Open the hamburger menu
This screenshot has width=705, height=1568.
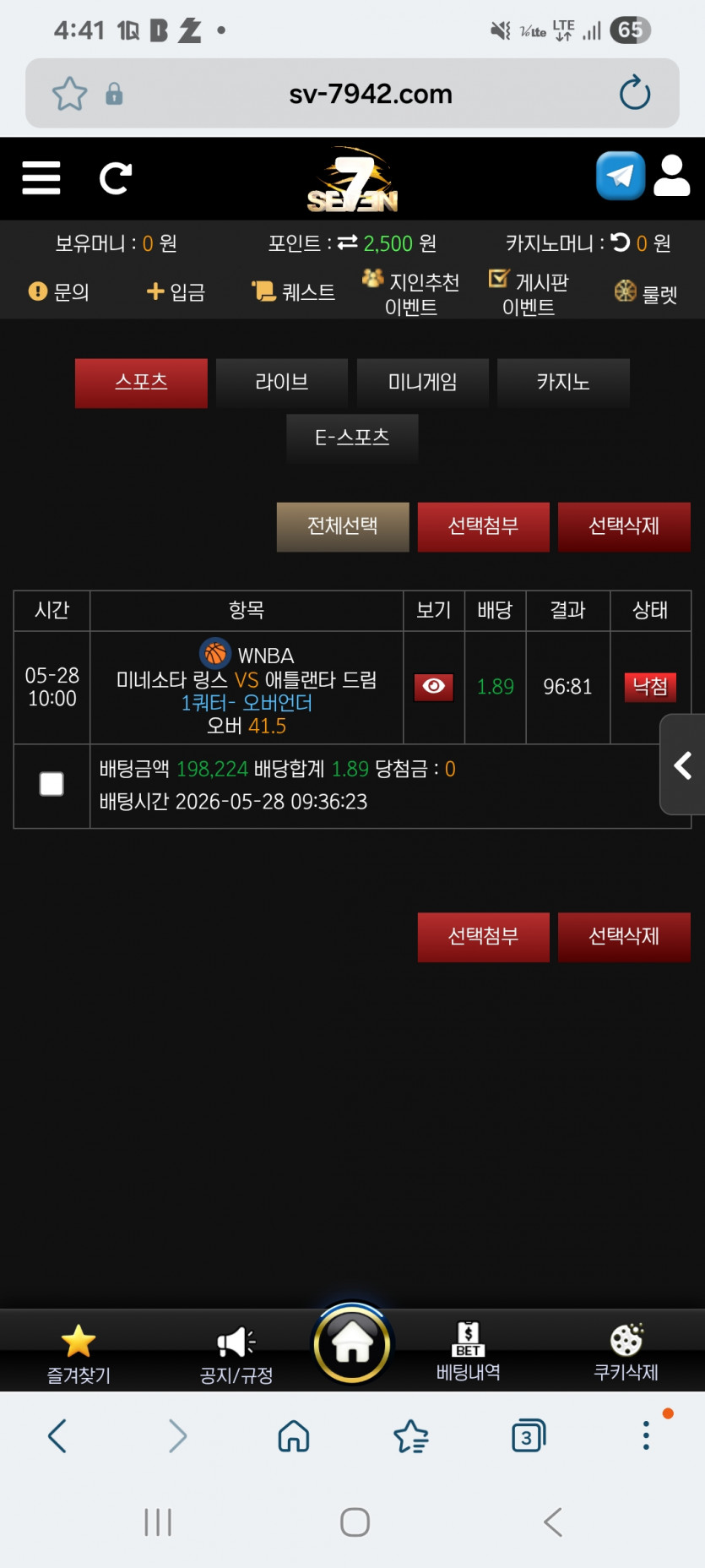click(x=41, y=178)
